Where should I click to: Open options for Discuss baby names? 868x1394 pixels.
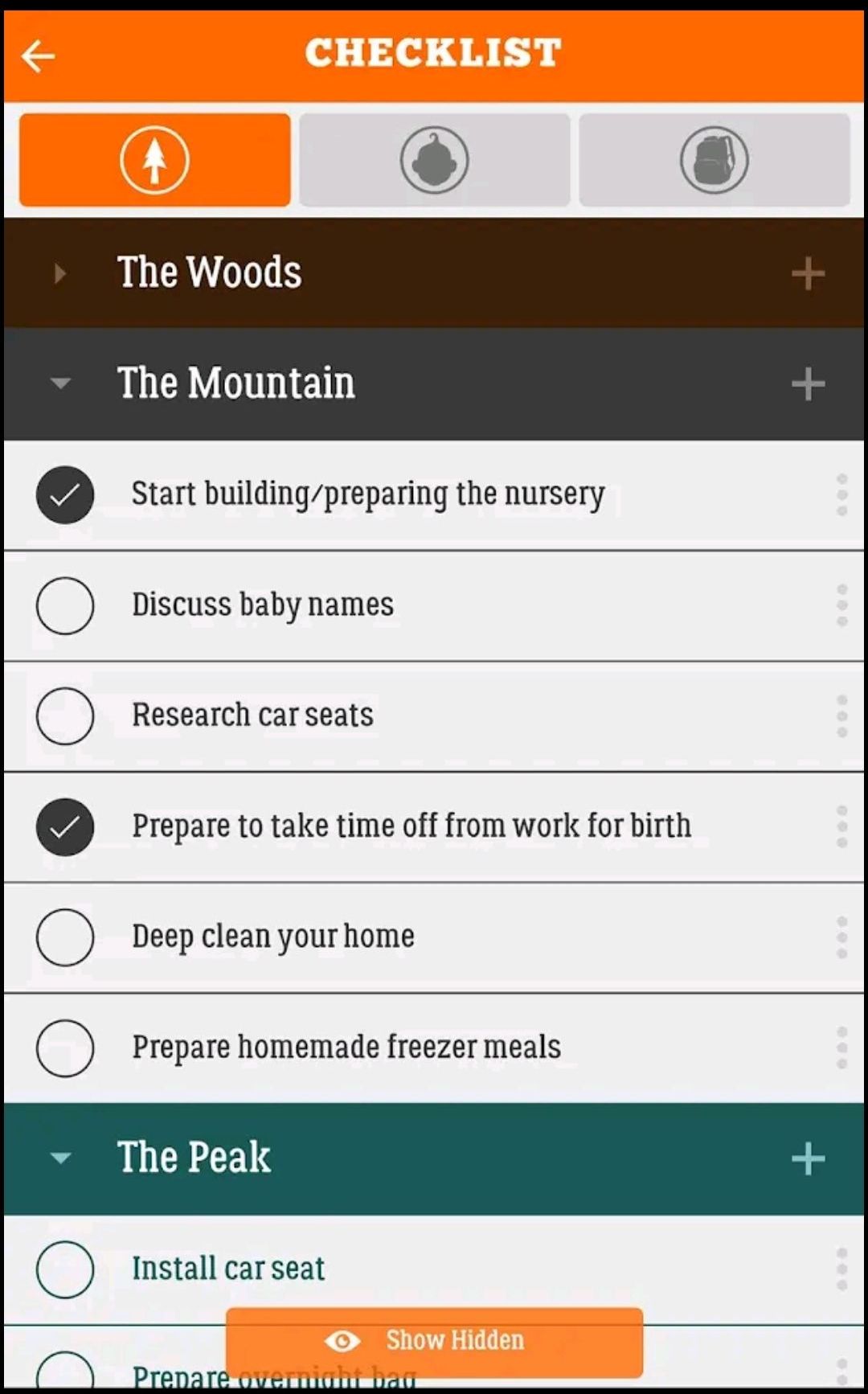point(842,605)
